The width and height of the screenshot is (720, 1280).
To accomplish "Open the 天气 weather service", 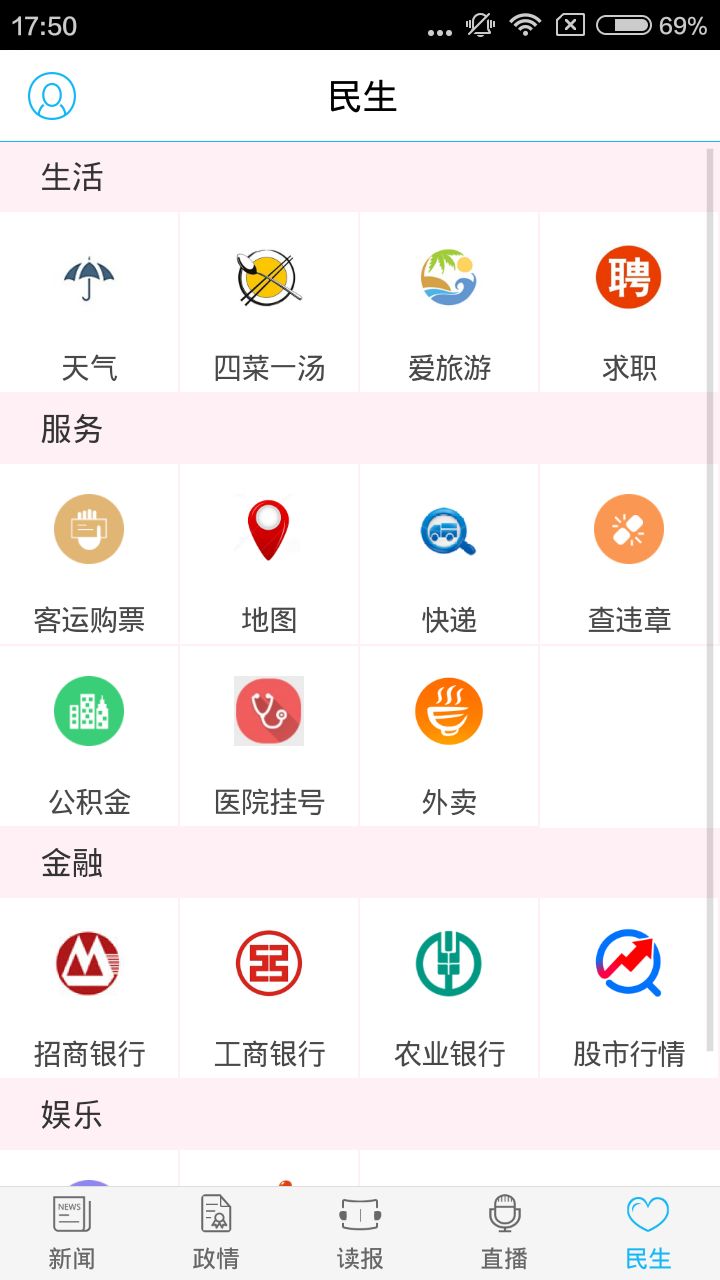I will click(89, 302).
